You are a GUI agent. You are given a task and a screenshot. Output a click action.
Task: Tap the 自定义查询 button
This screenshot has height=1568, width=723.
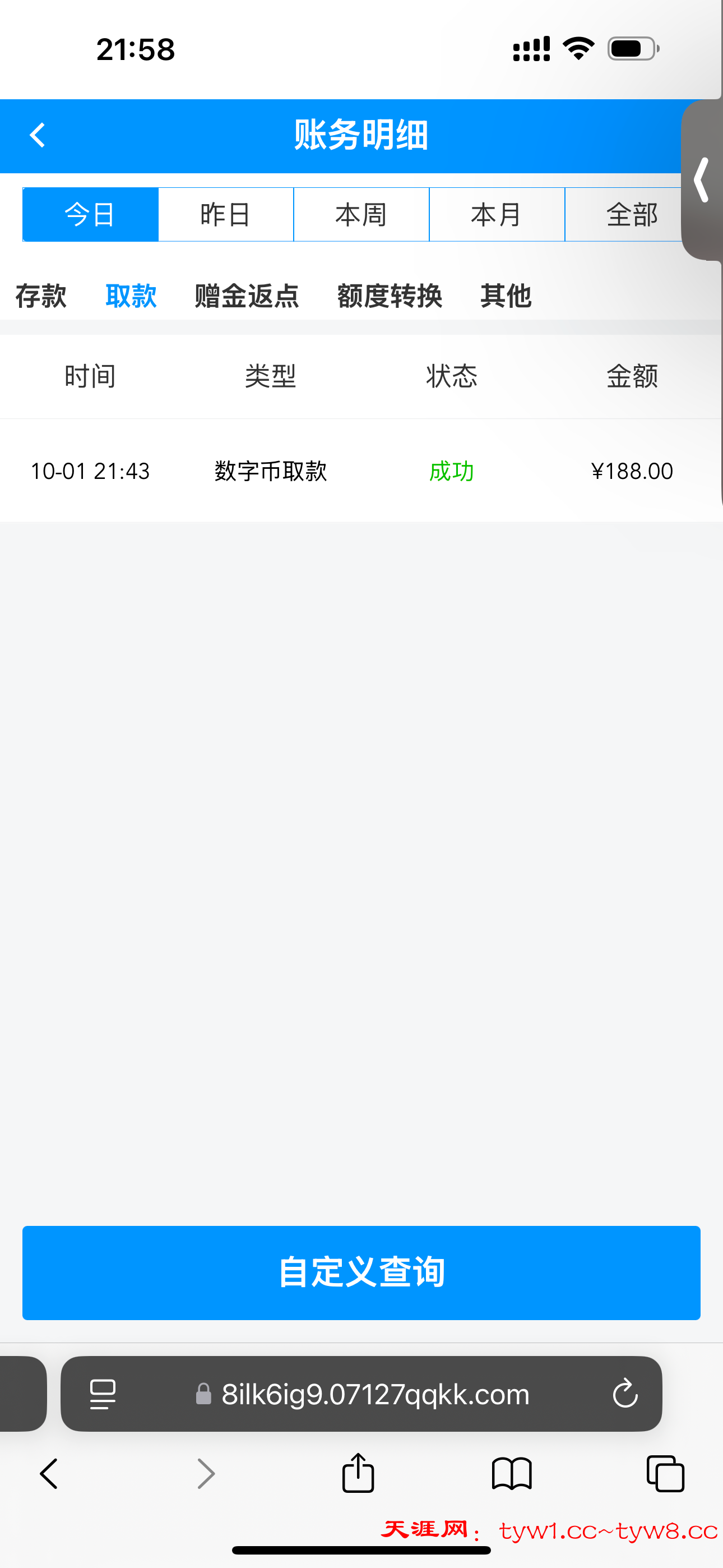361,1271
